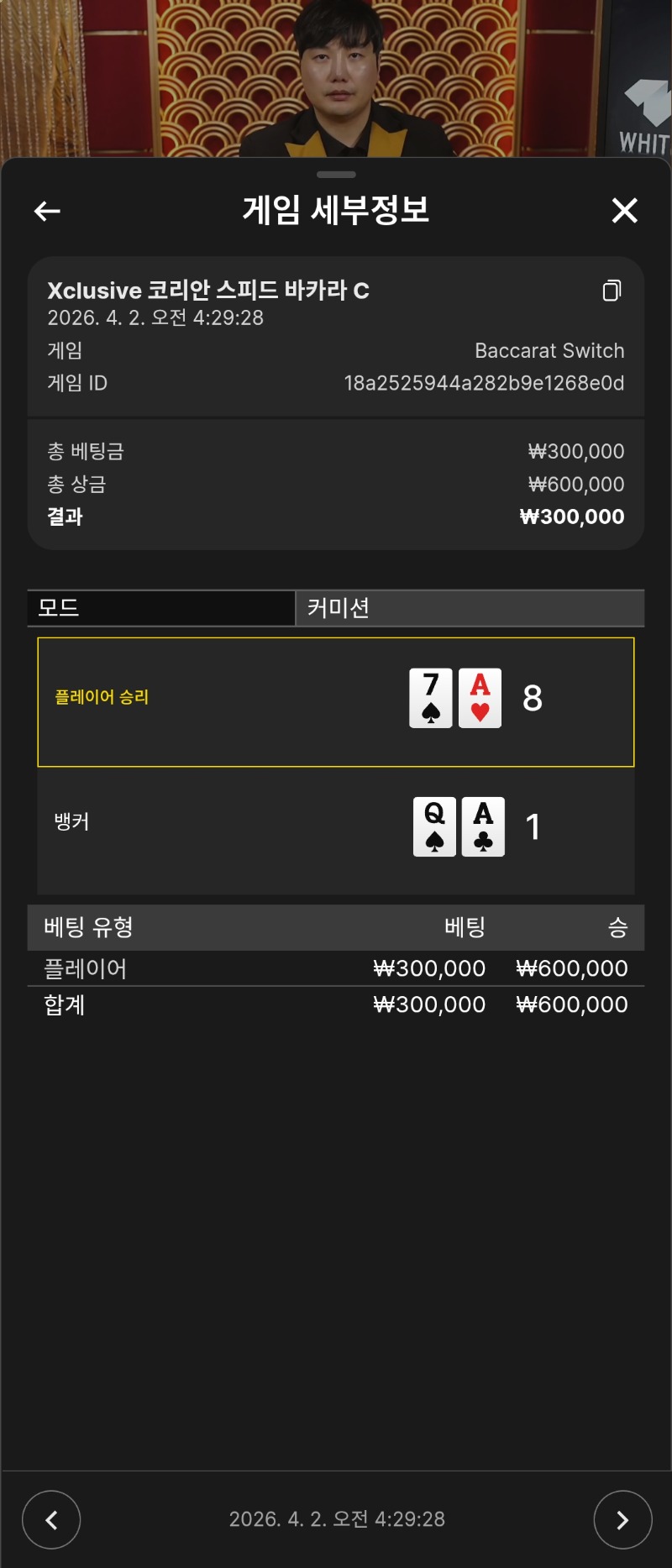Copy the game ID details
This screenshot has width=672, height=1568.
612,291
